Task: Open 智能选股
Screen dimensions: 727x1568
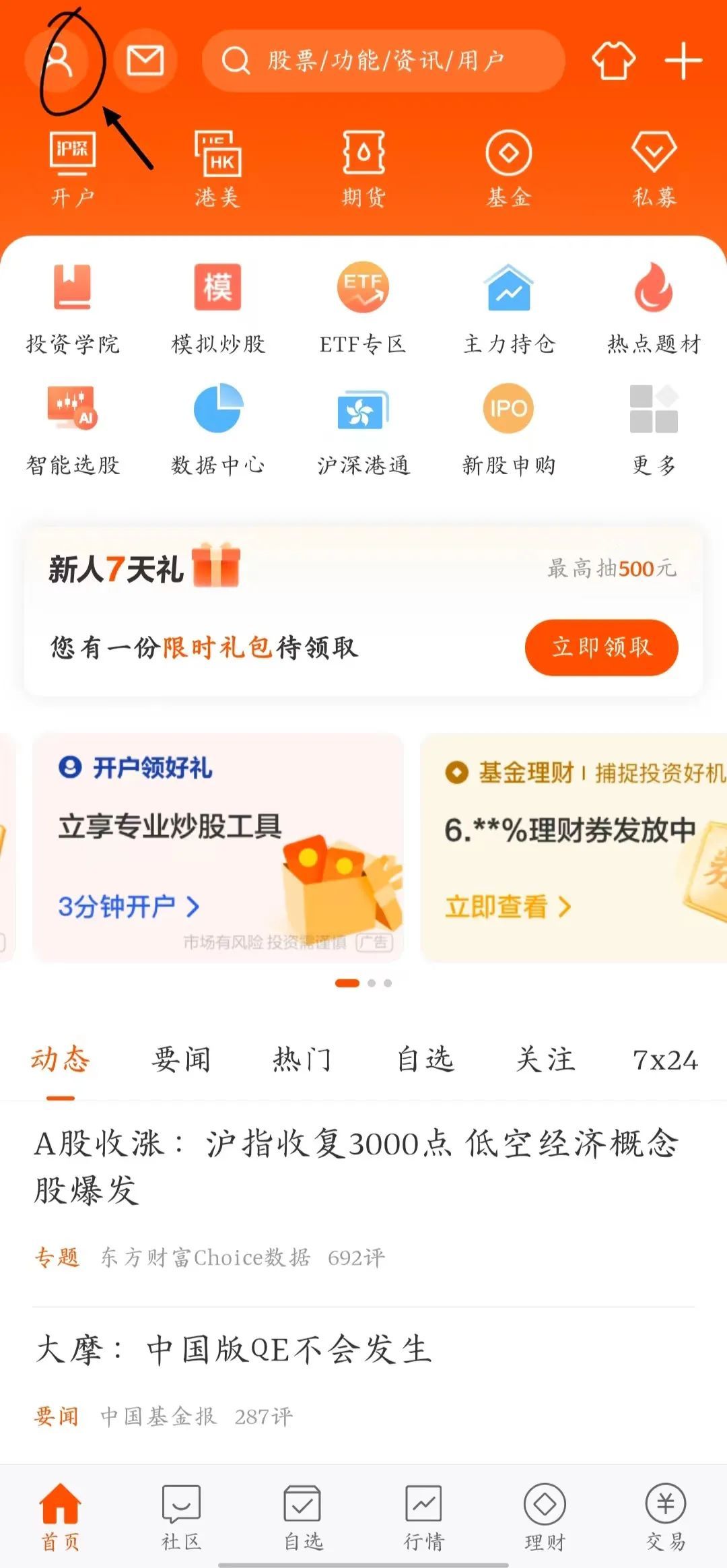Action: (73, 429)
